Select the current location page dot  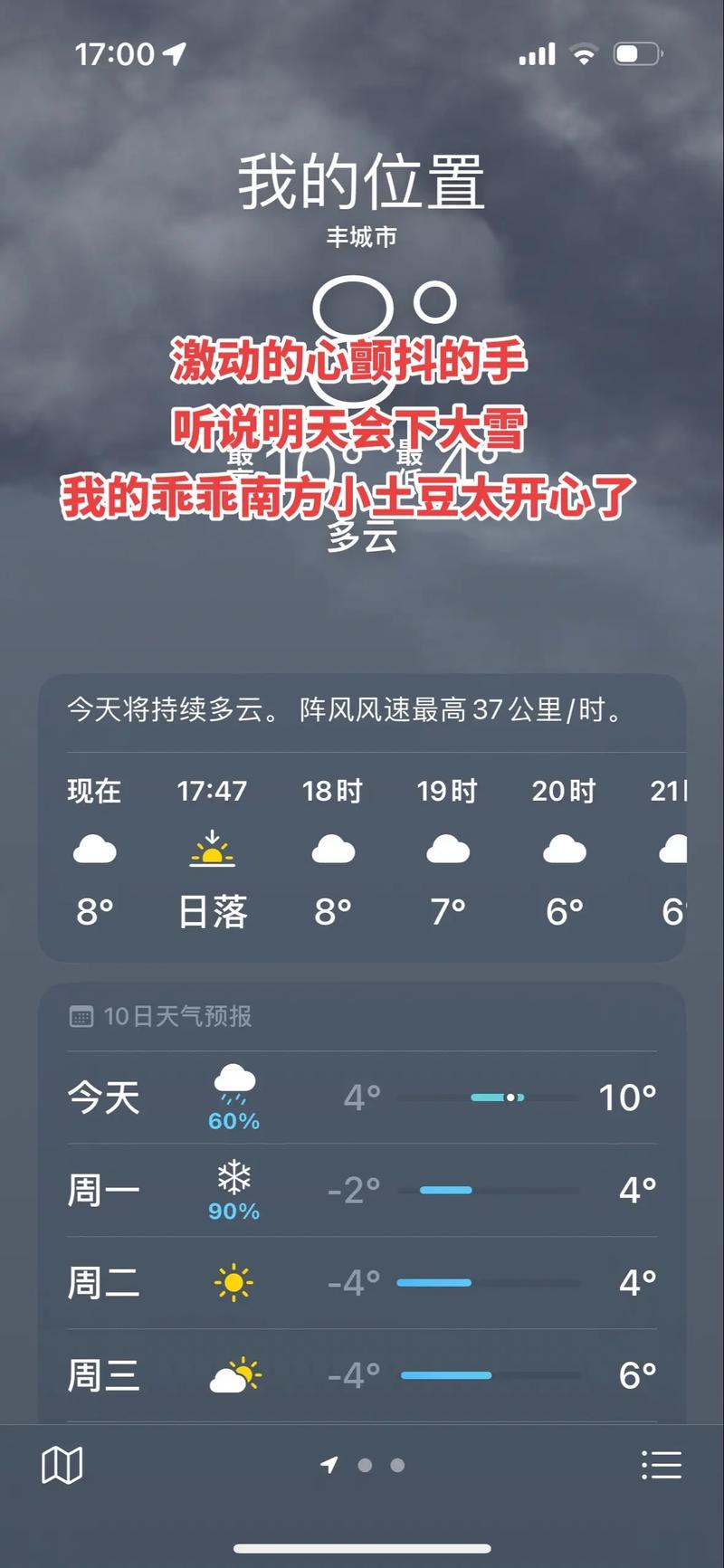pos(331,1465)
